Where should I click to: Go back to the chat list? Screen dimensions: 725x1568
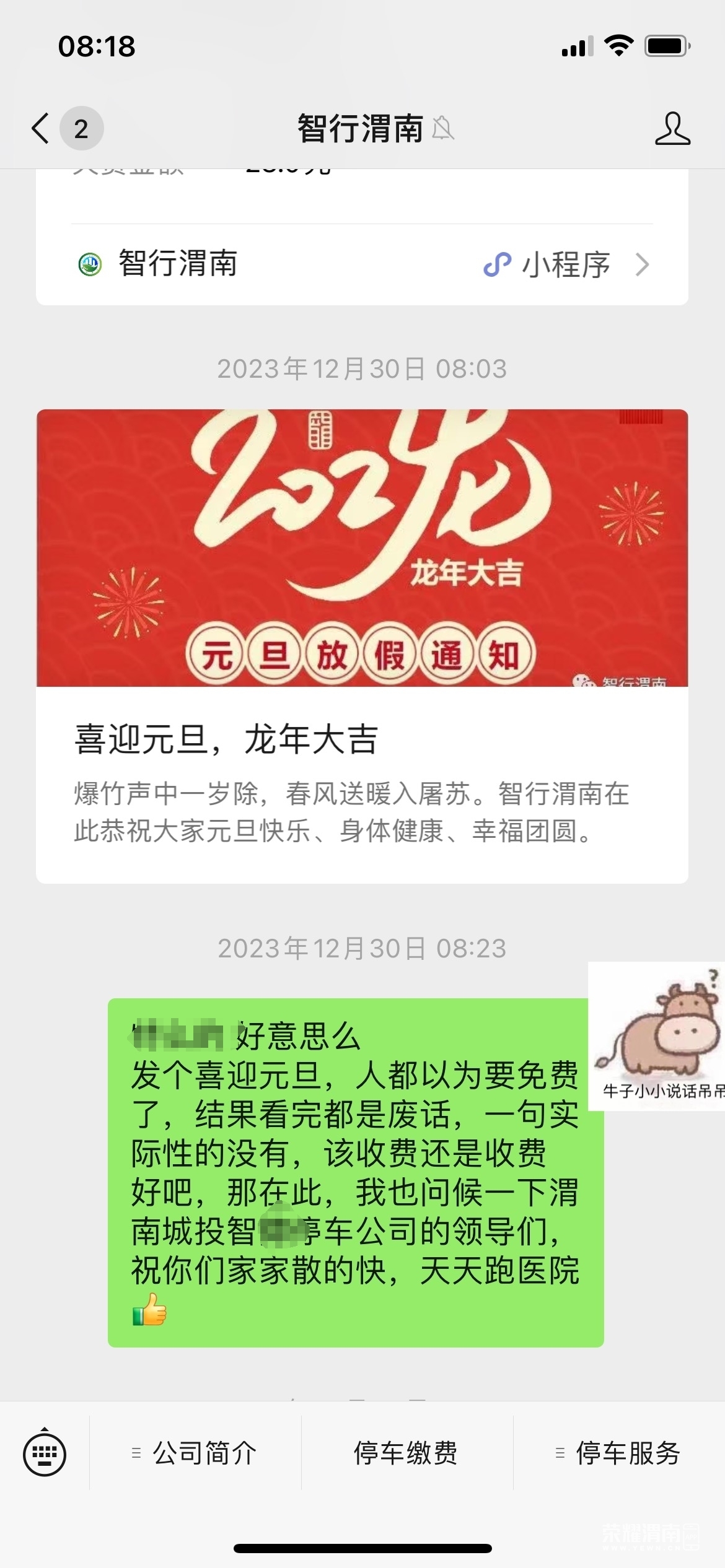coord(42,129)
